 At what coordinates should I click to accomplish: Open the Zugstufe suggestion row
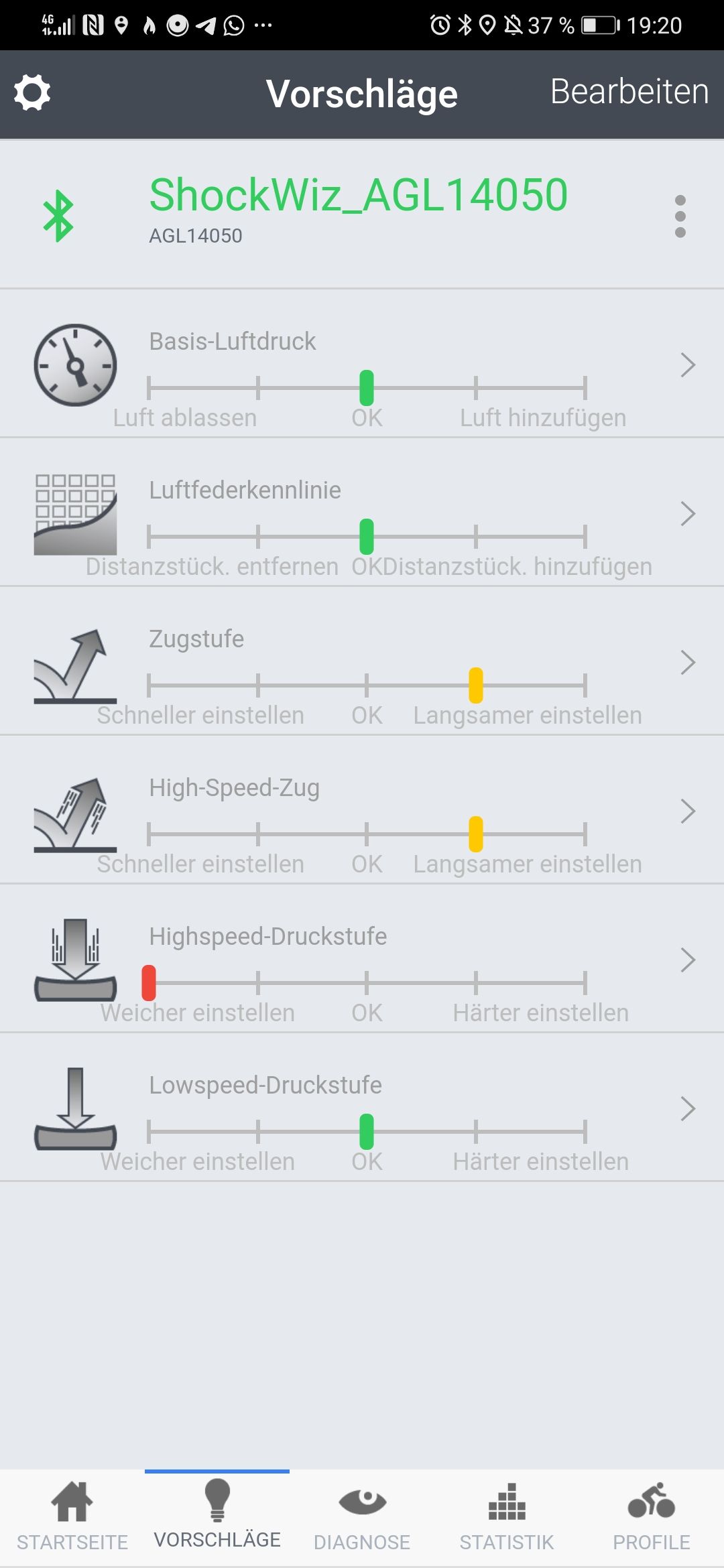(362, 661)
